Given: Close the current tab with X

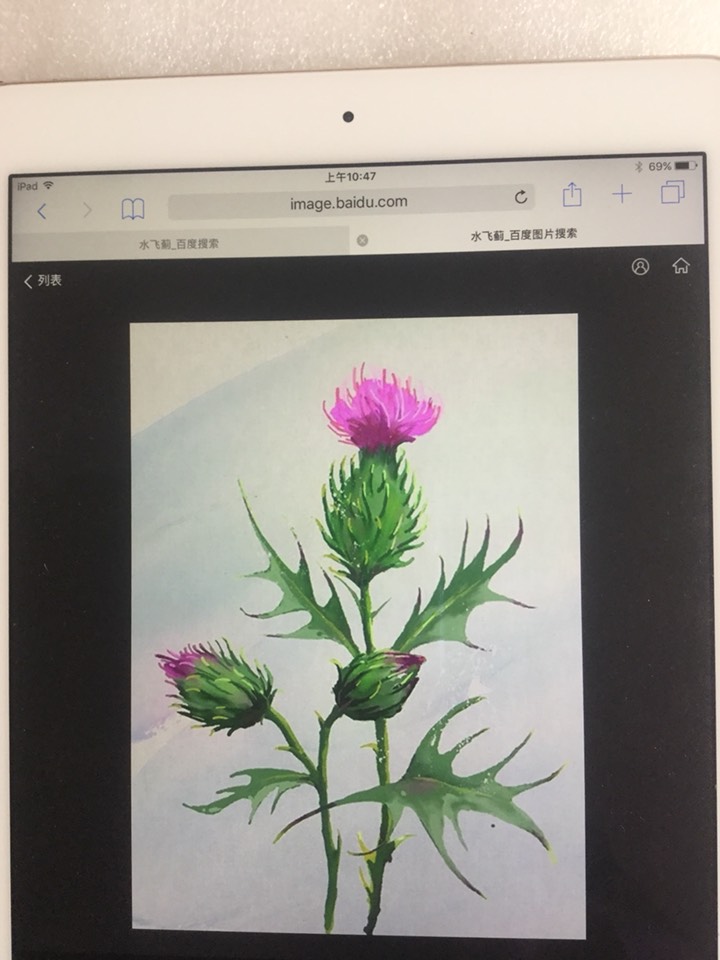Looking at the screenshot, I should click(x=362, y=240).
